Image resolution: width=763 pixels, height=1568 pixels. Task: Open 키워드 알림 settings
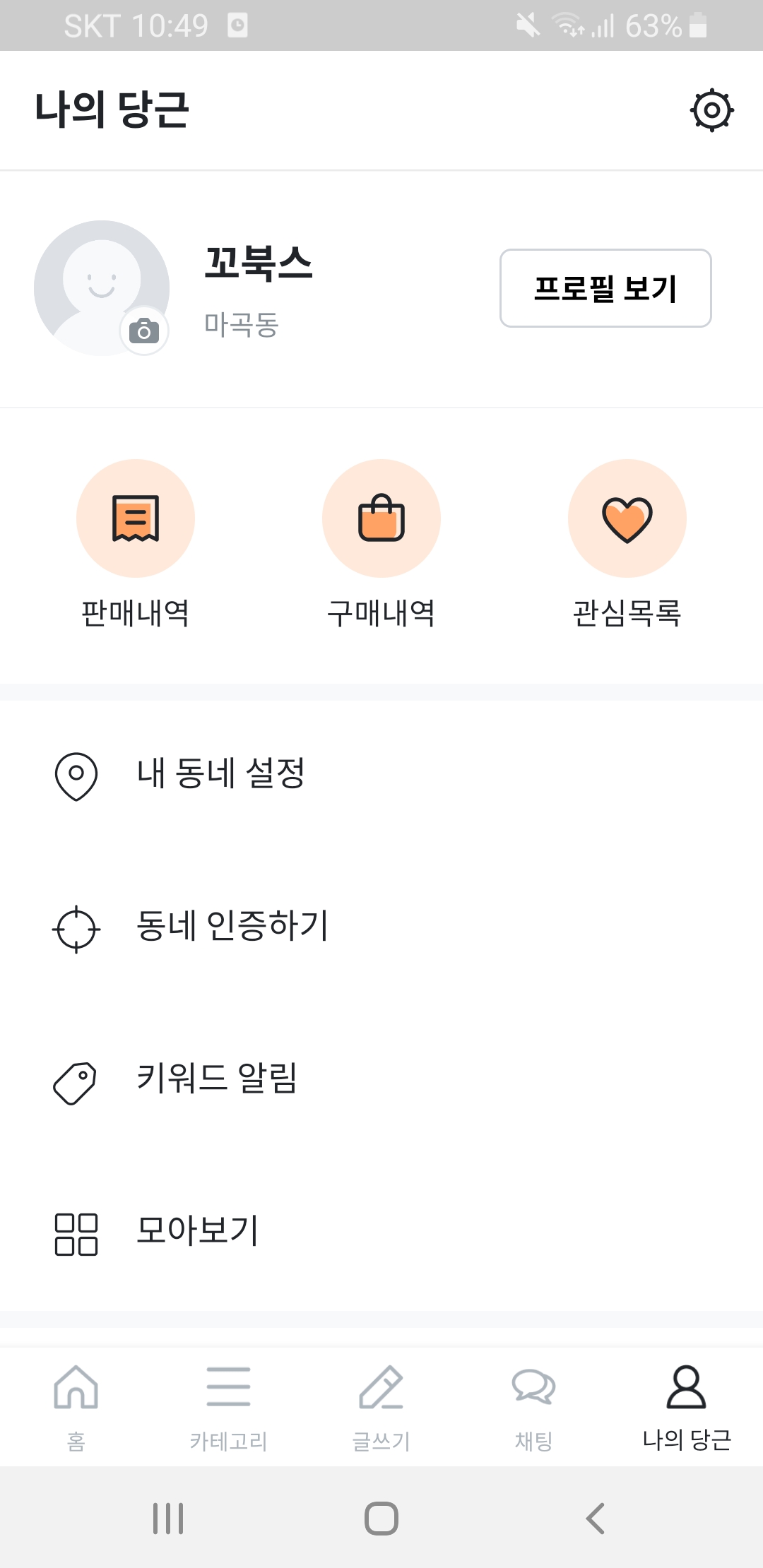click(x=381, y=1079)
